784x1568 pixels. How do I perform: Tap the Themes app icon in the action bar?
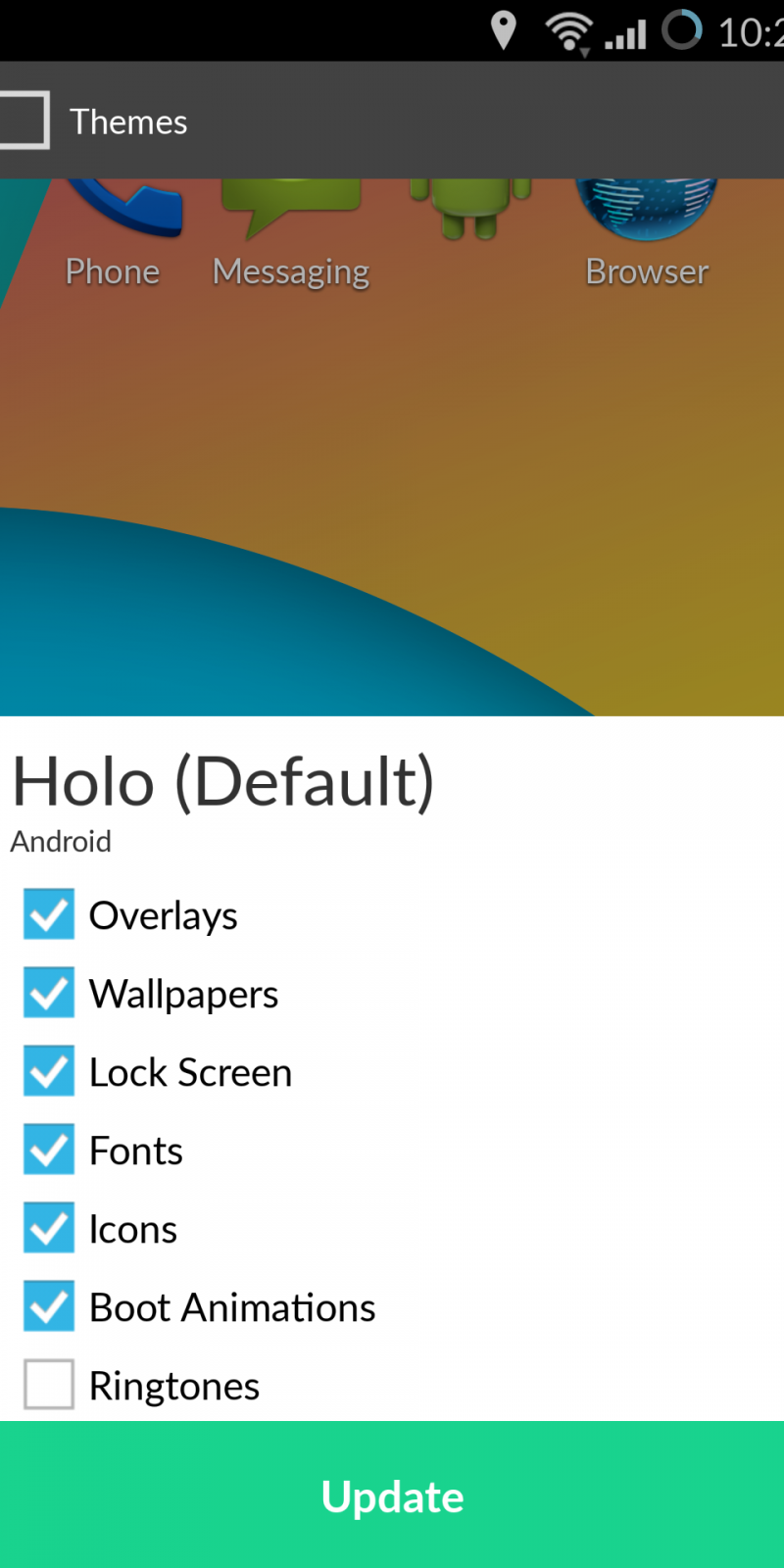coord(24,121)
